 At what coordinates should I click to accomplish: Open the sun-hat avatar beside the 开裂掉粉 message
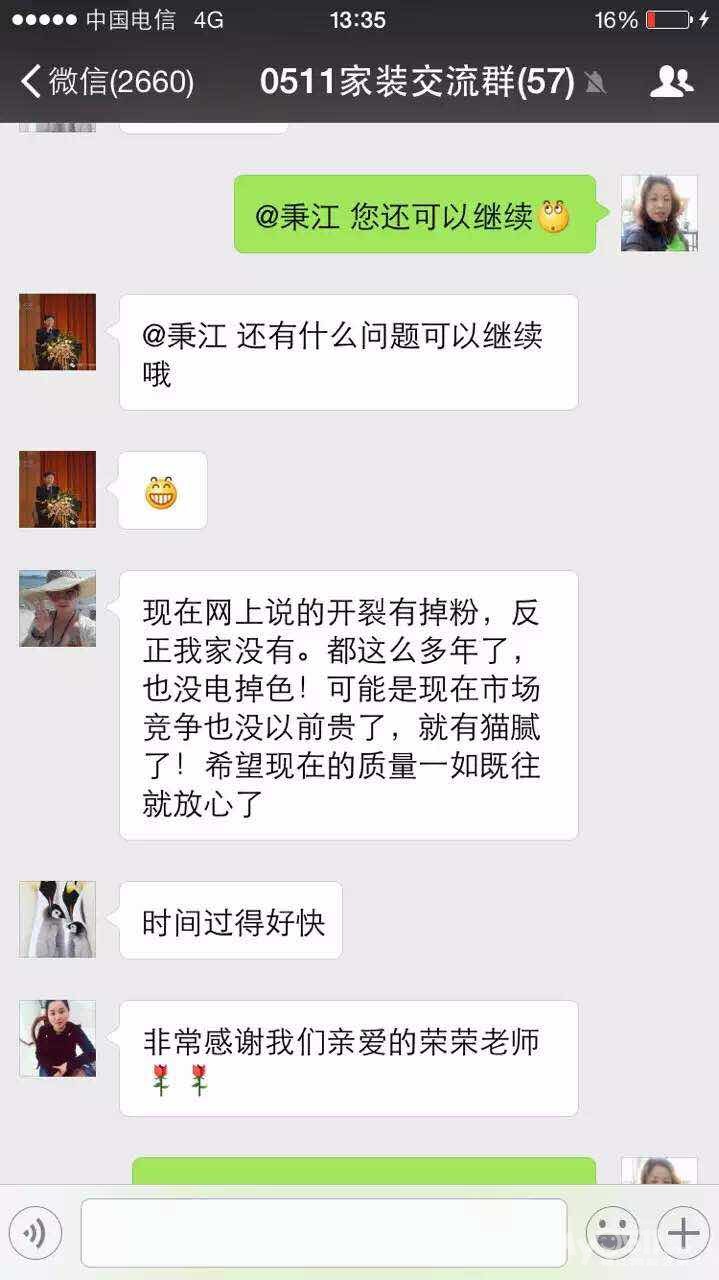coord(58,608)
